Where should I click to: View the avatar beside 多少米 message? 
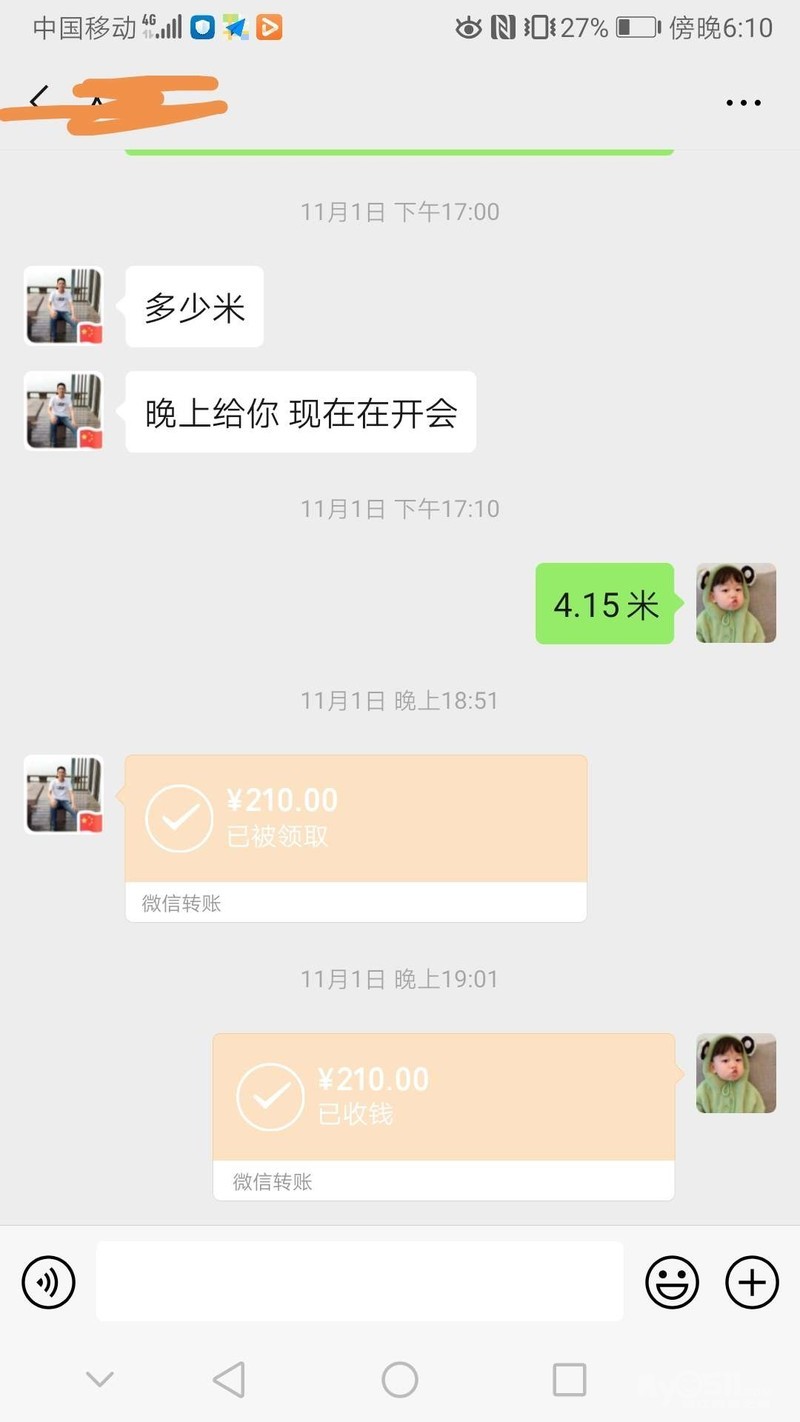[x=63, y=306]
